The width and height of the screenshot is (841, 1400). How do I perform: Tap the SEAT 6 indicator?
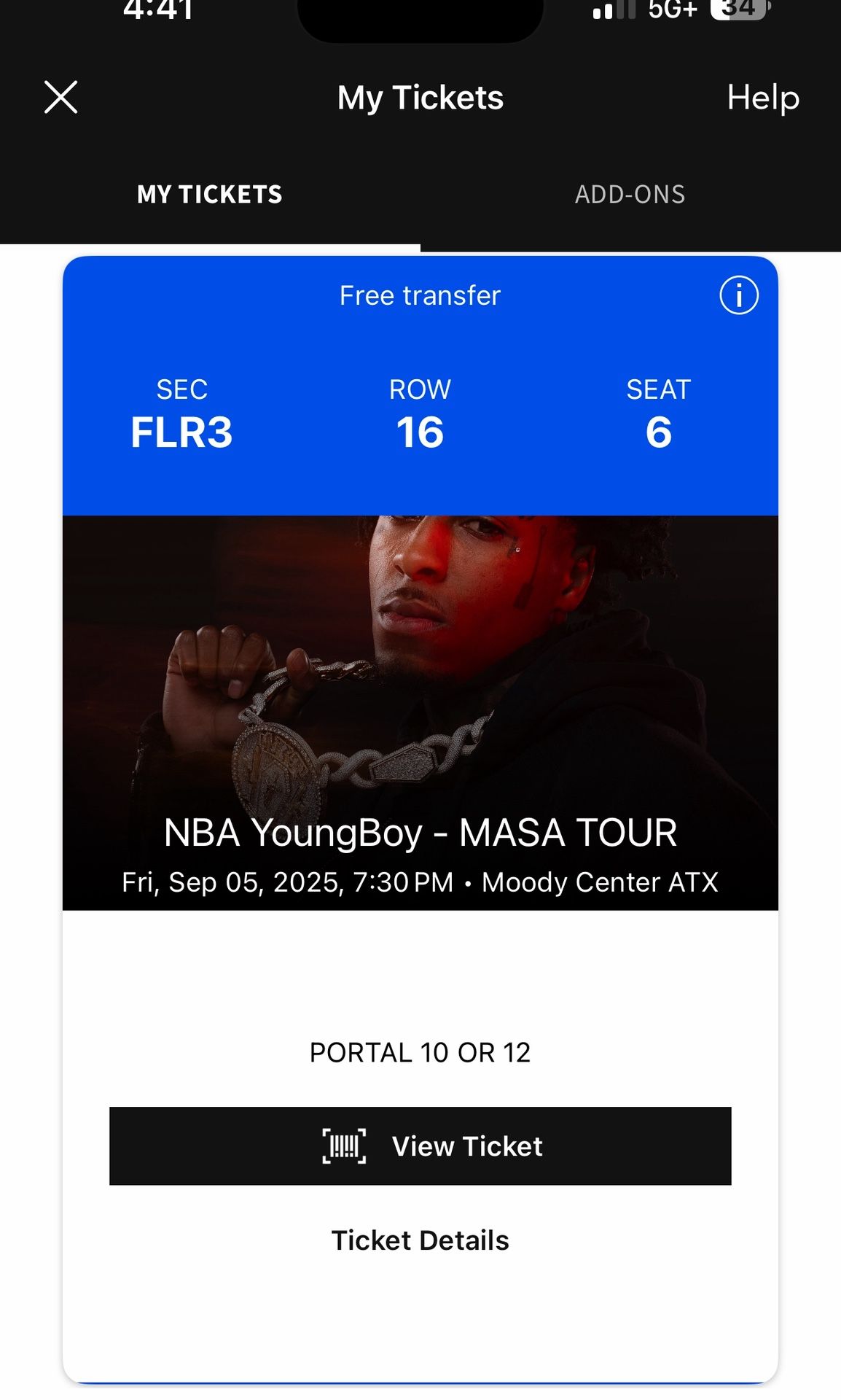point(657,416)
